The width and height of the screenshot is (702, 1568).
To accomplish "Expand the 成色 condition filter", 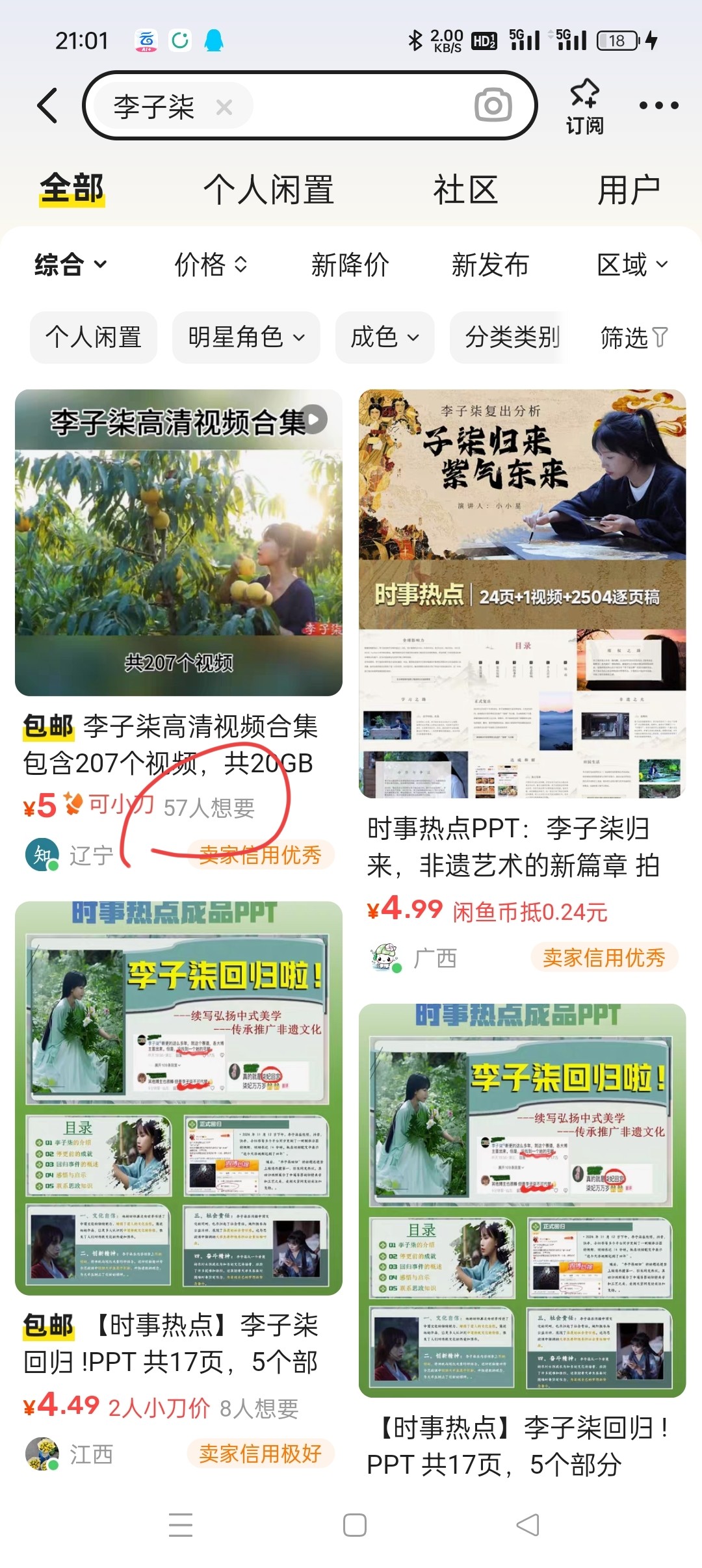I will pos(384,337).
